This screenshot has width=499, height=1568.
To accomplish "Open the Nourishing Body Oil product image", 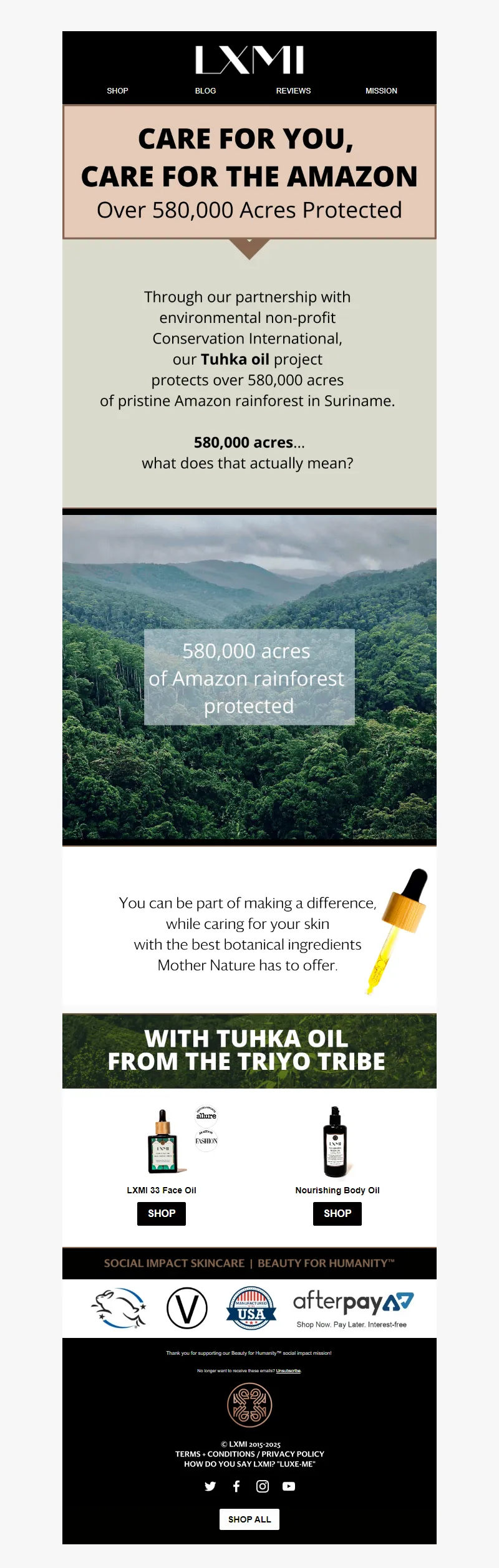I will pos(336,1142).
